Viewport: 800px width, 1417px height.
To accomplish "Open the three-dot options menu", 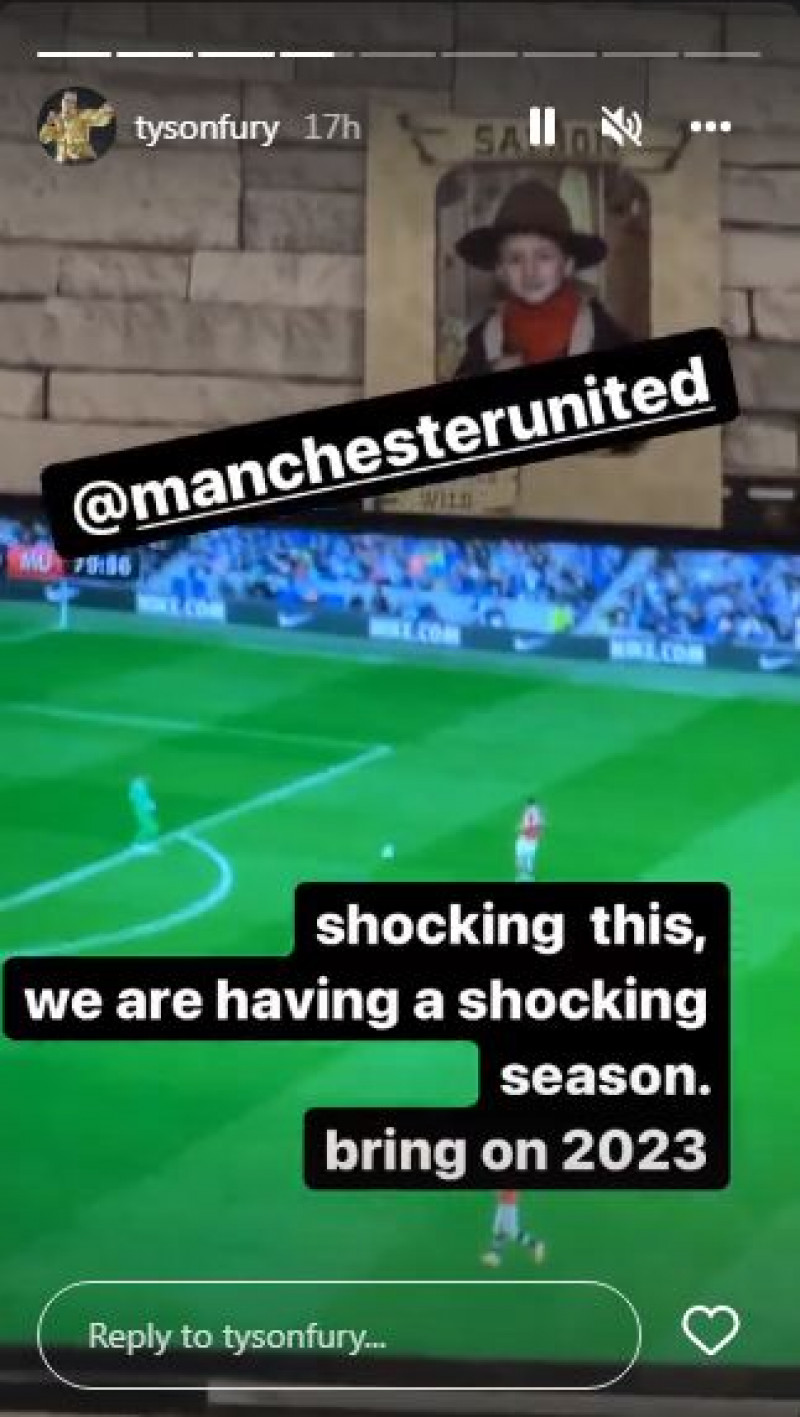I will (x=710, y=128).
